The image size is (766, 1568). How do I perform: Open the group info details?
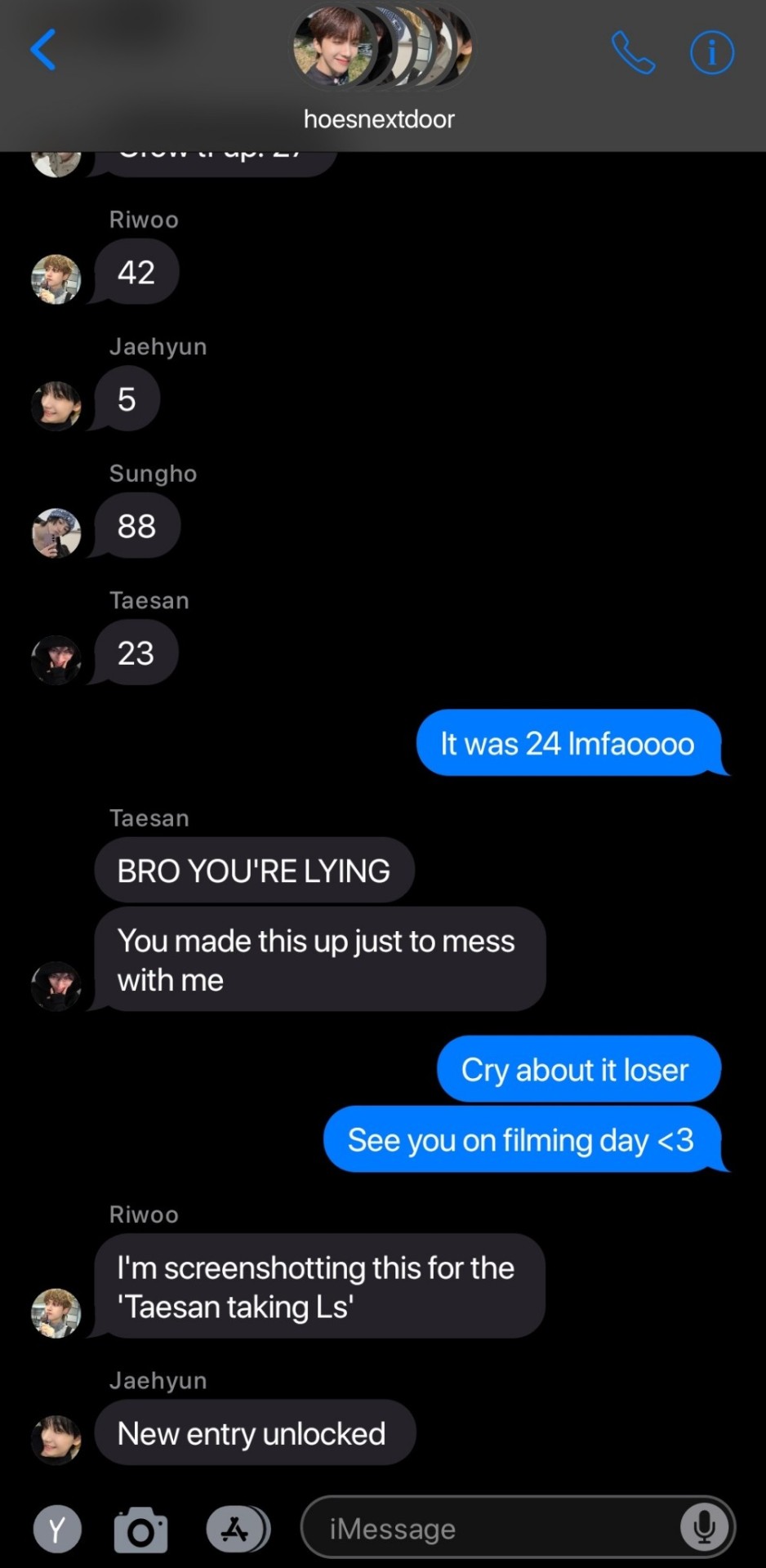pos(711,53)
